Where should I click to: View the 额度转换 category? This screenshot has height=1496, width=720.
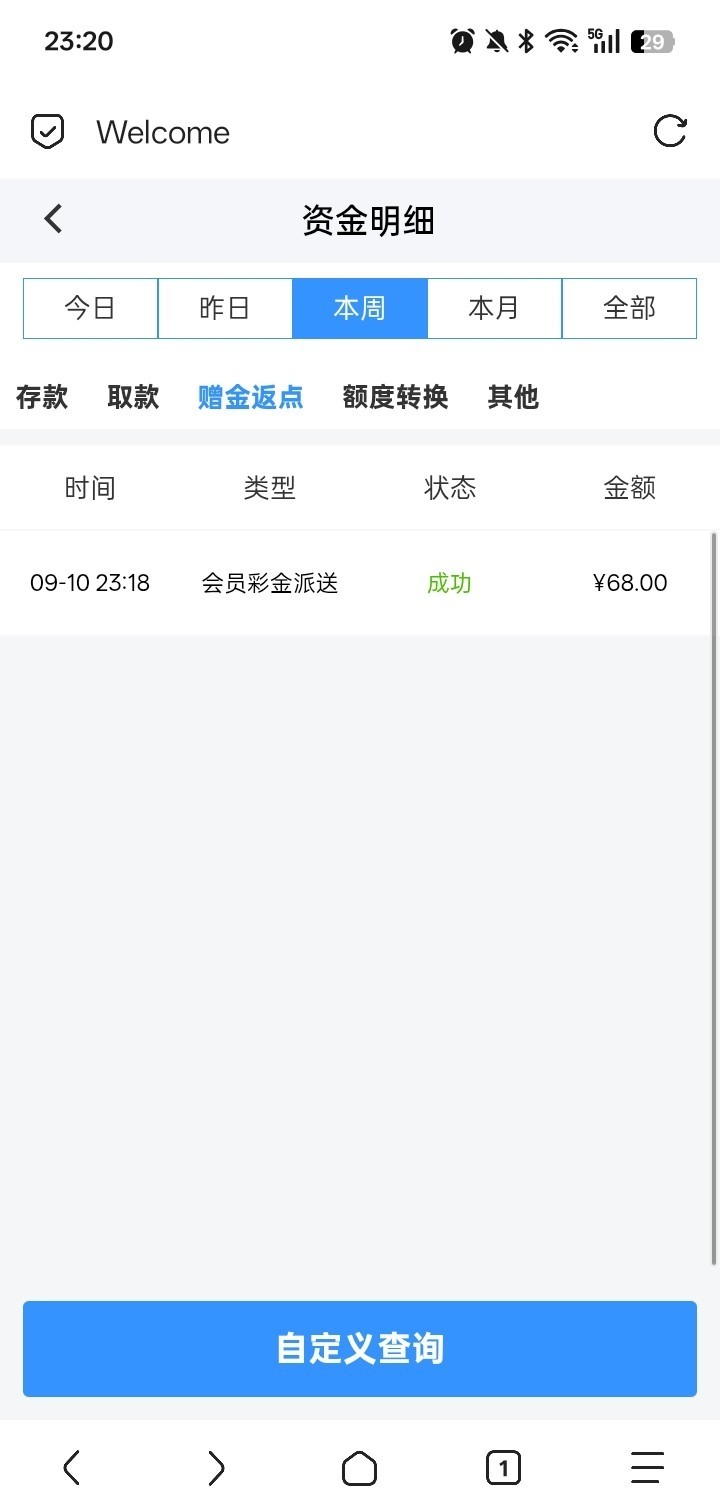pyautogui.click(x=395, y=397)
